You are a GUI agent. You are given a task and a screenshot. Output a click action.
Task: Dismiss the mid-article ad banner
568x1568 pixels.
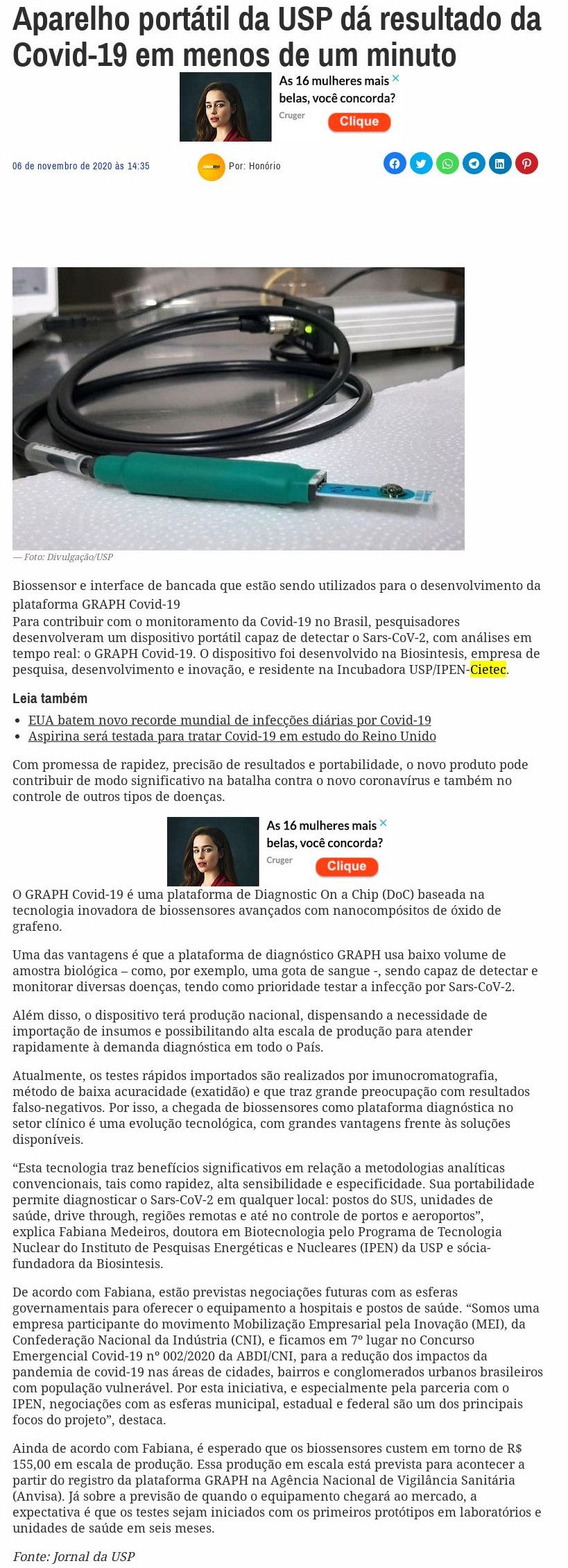[384, 823]
